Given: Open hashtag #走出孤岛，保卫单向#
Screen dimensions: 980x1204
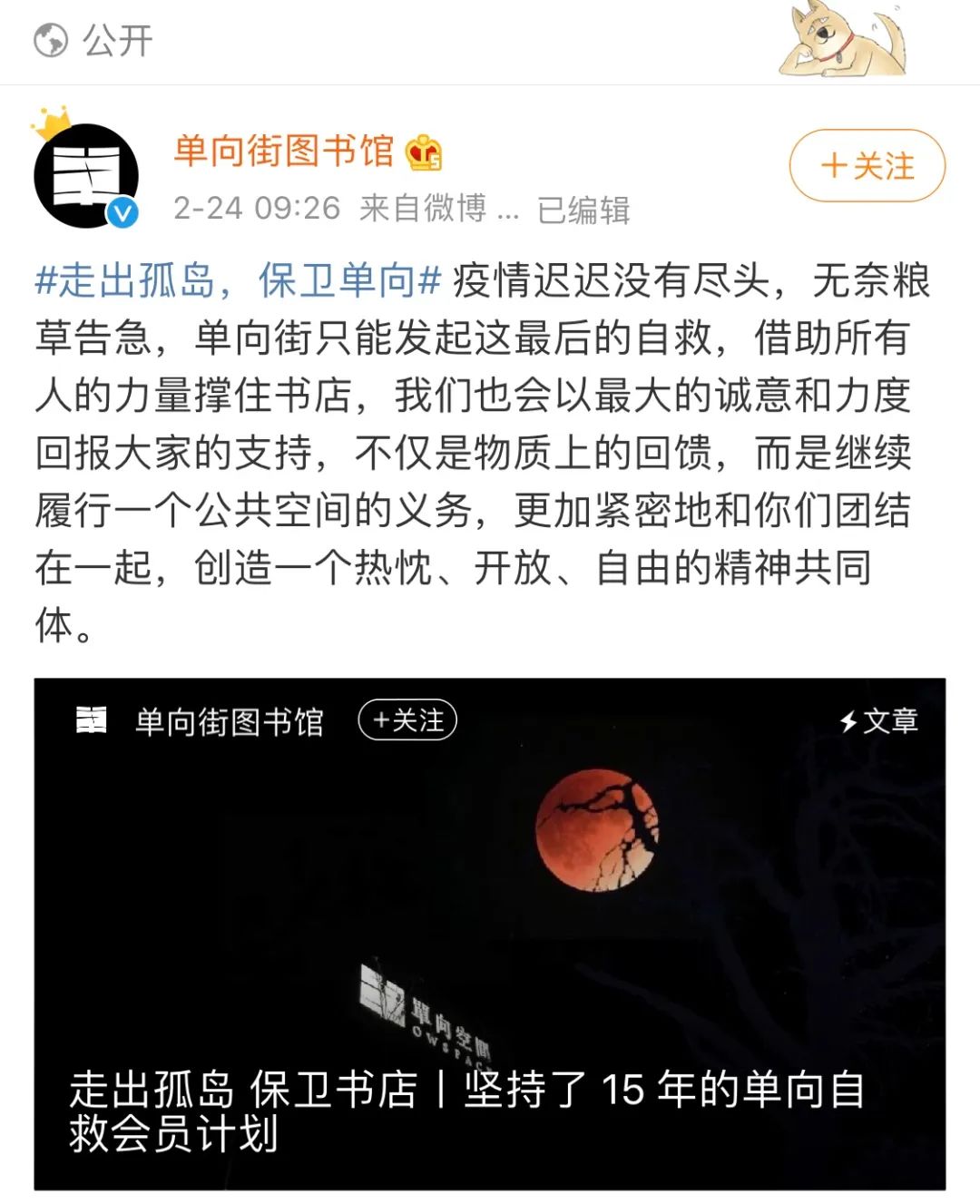Looking at the screenshot, I should click(238, 280).
